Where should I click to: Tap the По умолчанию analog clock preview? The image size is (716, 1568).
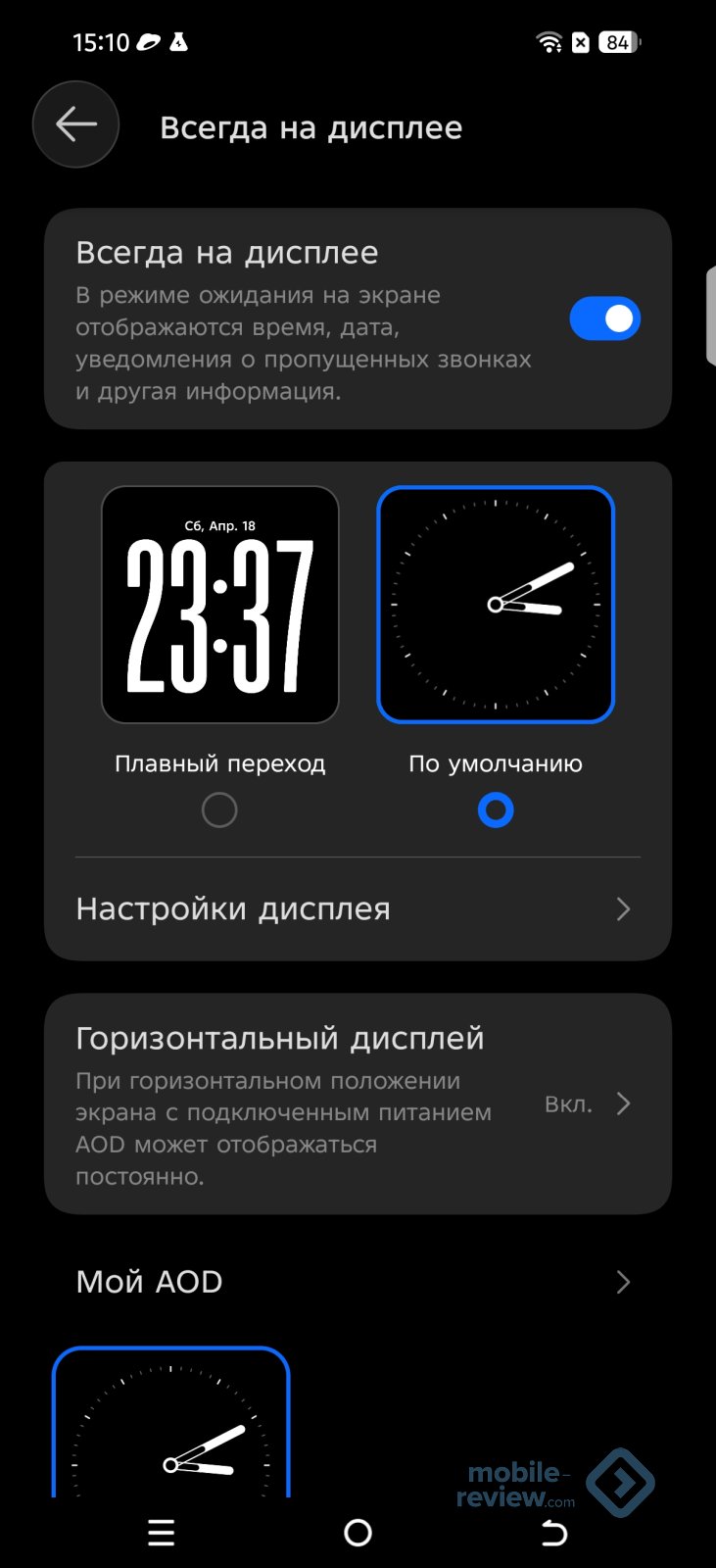tap(496, 605)
